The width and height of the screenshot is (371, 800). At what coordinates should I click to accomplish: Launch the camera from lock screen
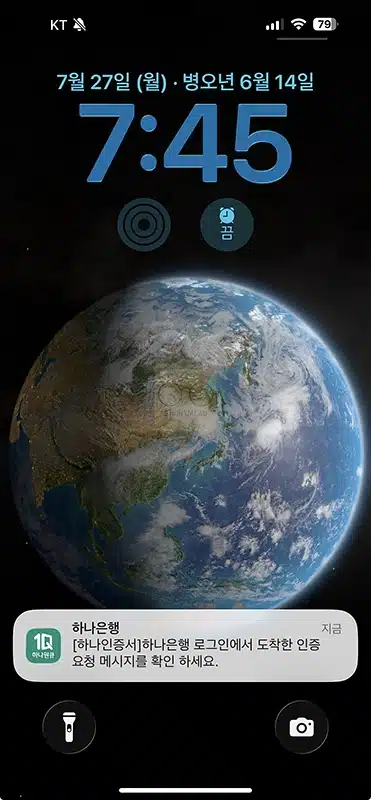pos(302,727)
